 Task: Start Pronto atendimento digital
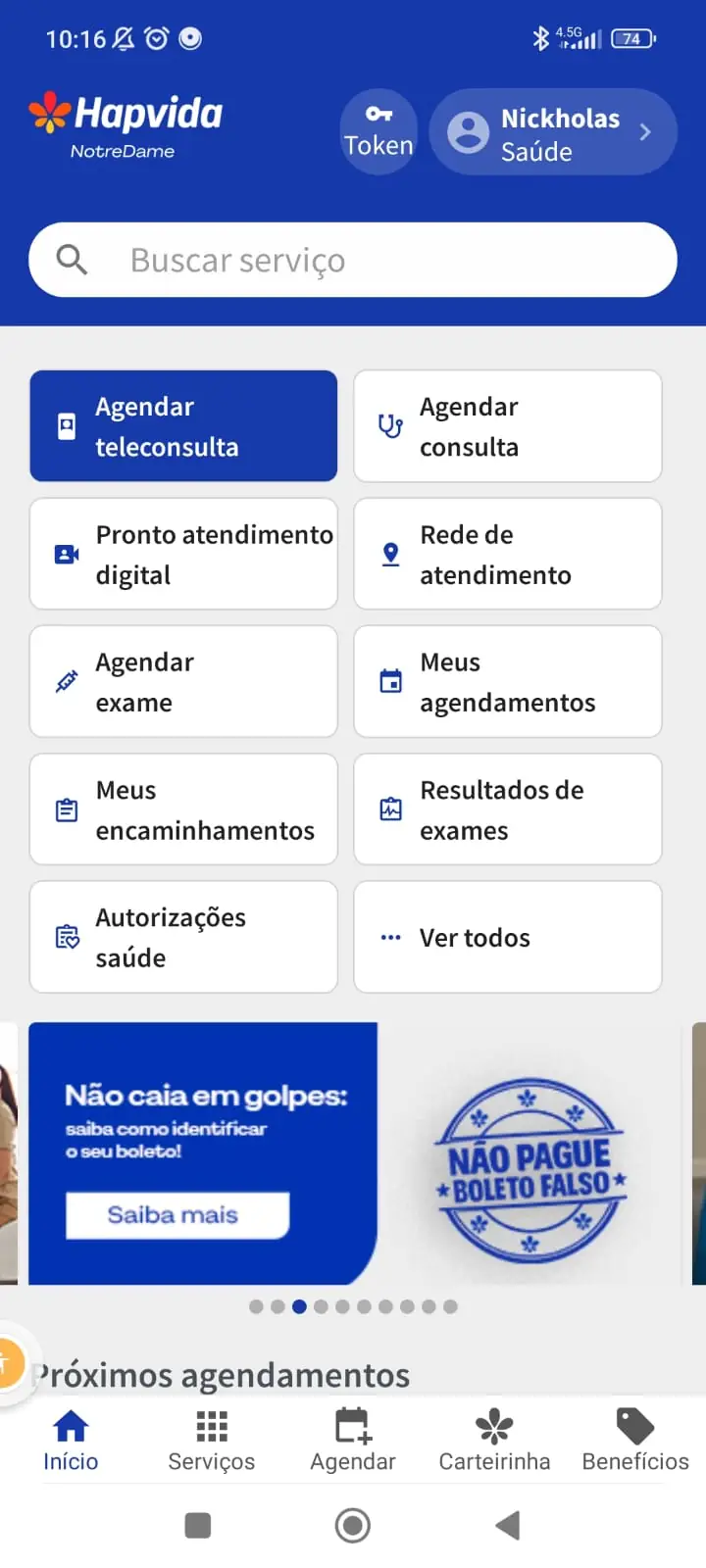coord(183,555)
